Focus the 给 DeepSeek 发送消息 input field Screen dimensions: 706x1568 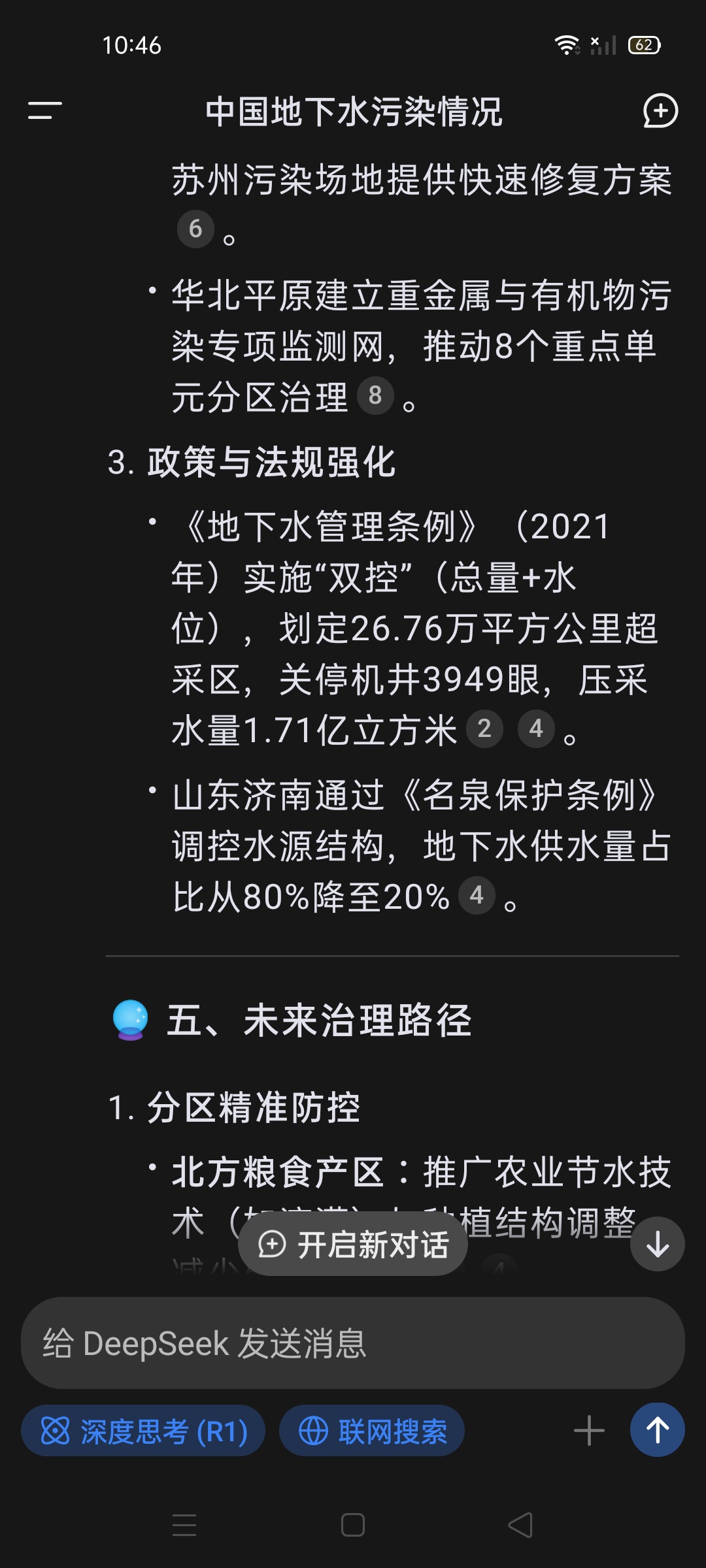tap(353, 1343)
